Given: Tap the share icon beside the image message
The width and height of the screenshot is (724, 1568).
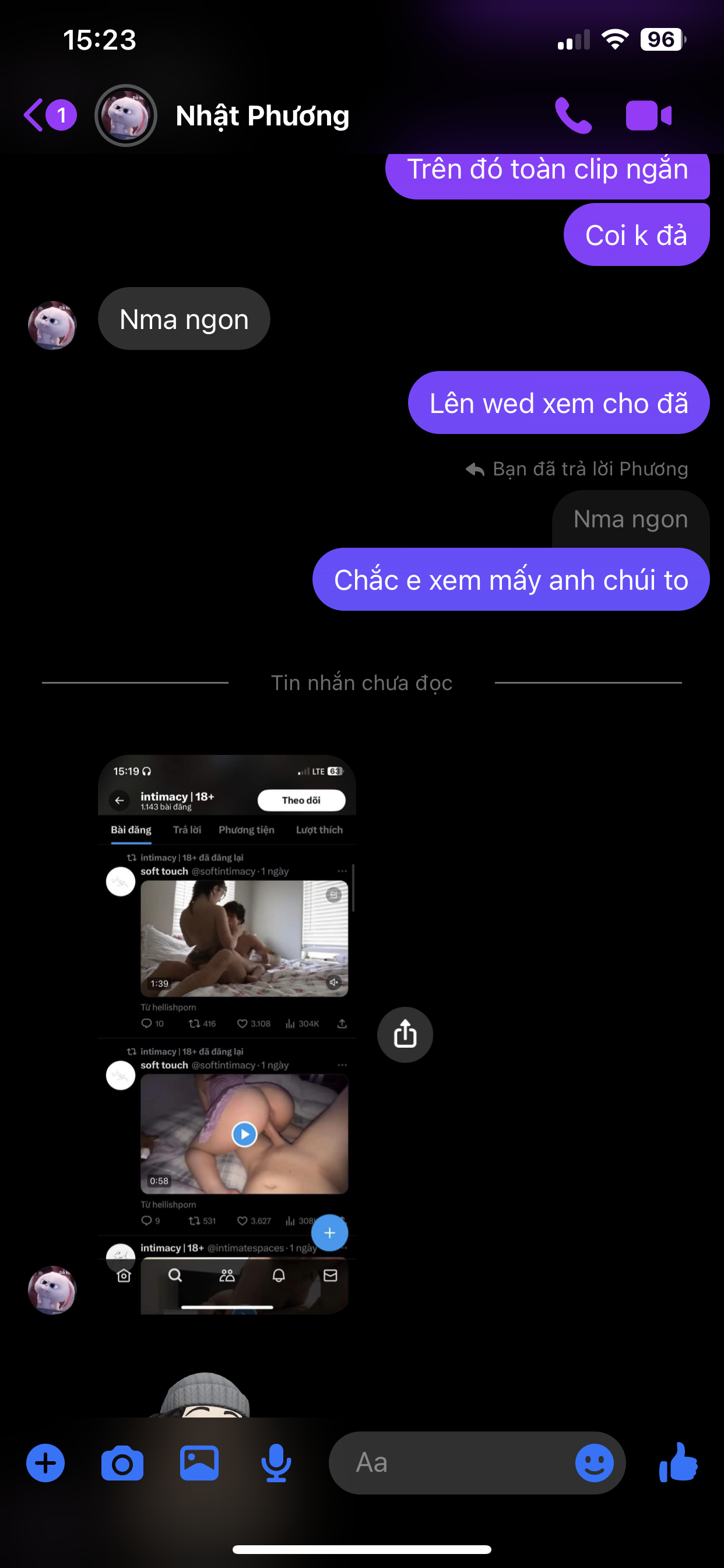Looking at the screenshot, I should [405, 1034].
